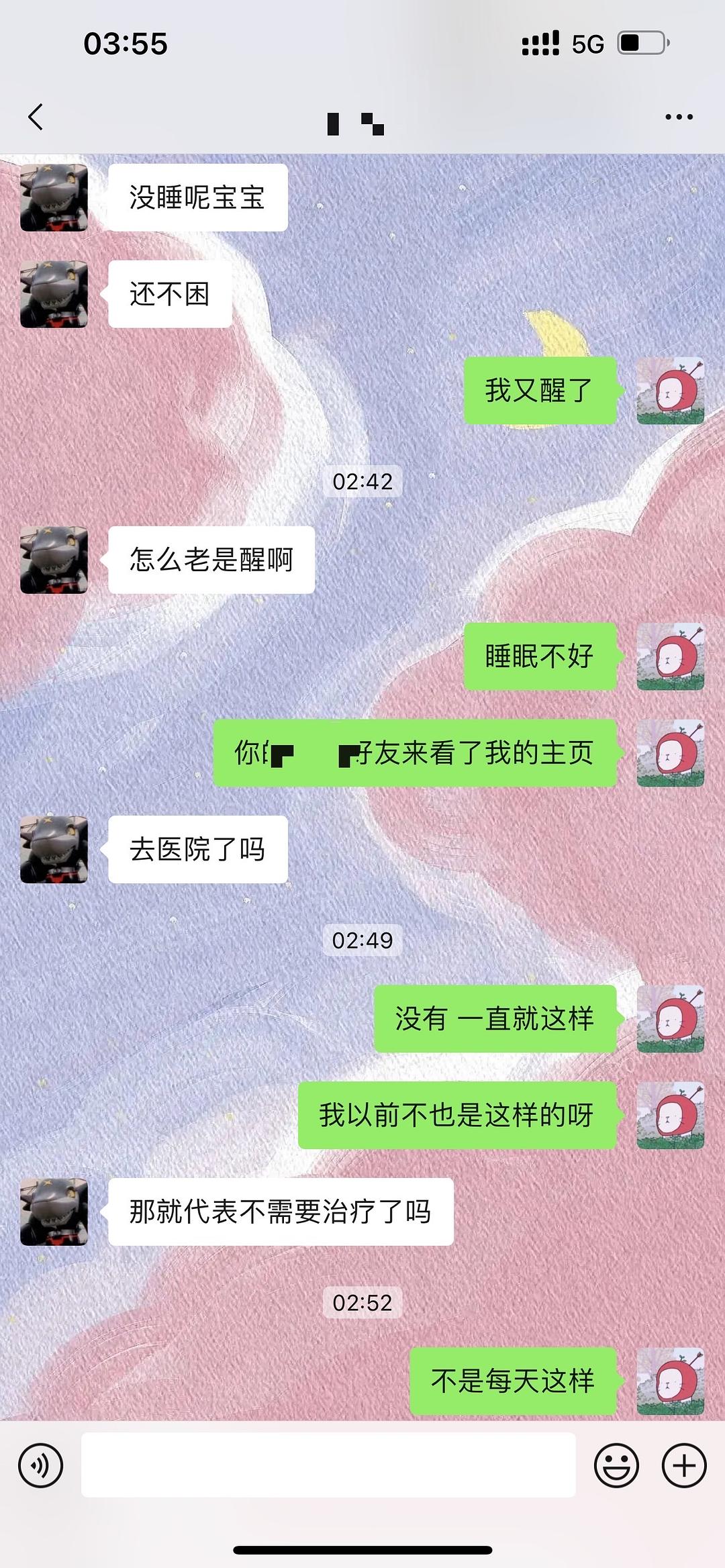Image resolution: width=725 pixels, height=1568 pixels.
Task: Go back to the chat list
Action: click(36, 117)
